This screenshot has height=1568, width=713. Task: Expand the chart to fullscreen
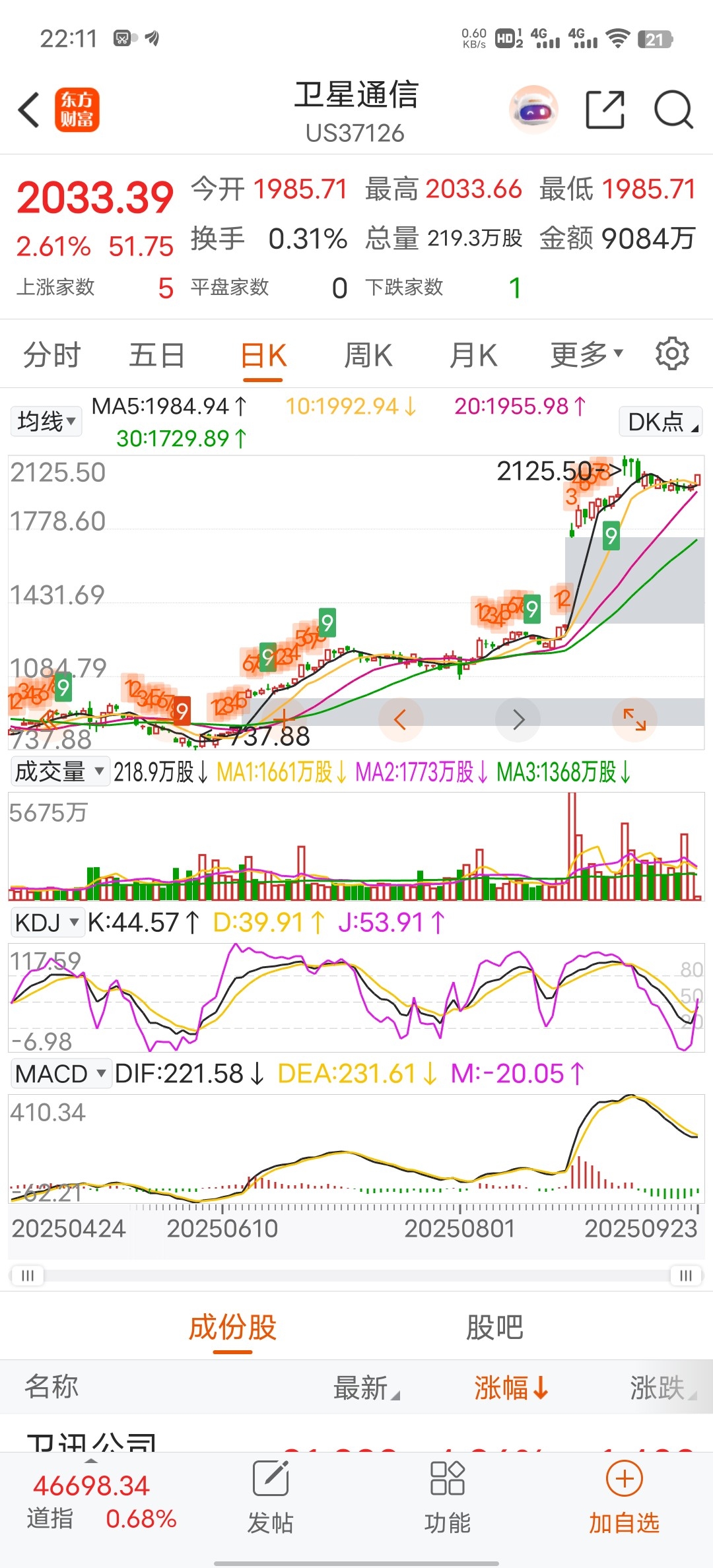point(634,719)
